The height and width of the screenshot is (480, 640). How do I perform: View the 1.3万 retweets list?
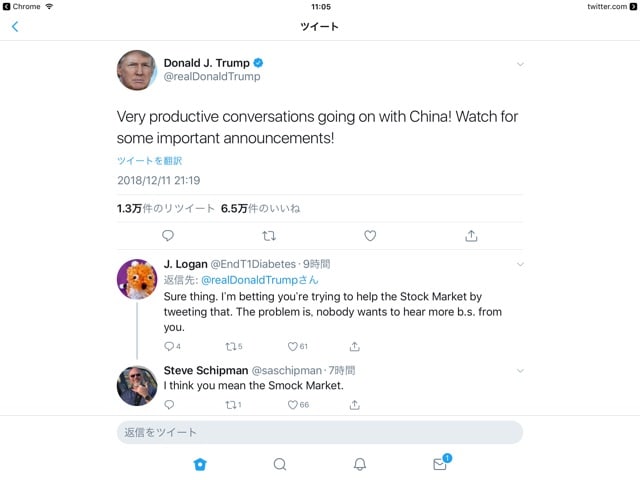pyautogui.click(x=166, y=209)
